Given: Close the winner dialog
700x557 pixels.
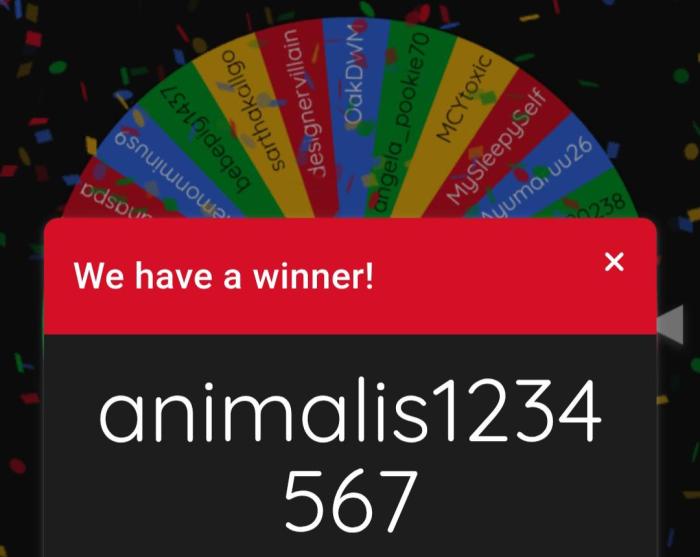Looking at the screenshot, I should (614, 262).
